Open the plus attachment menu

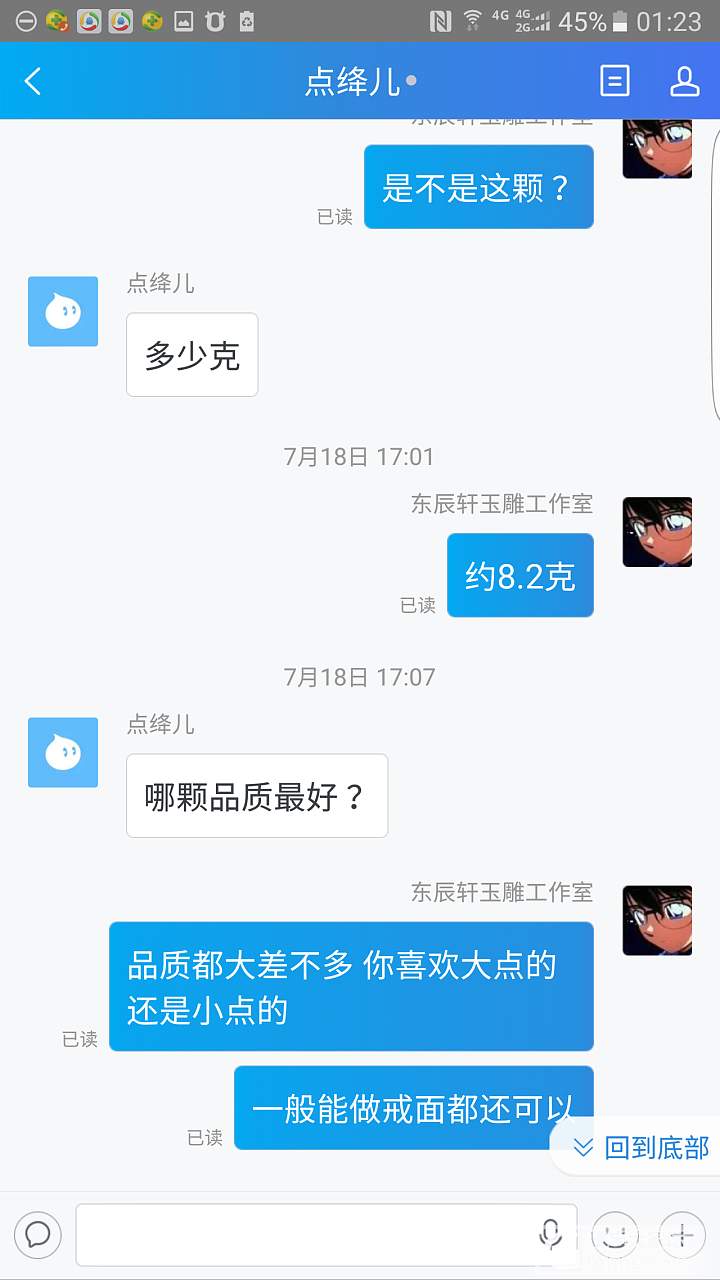[682, 1235]
